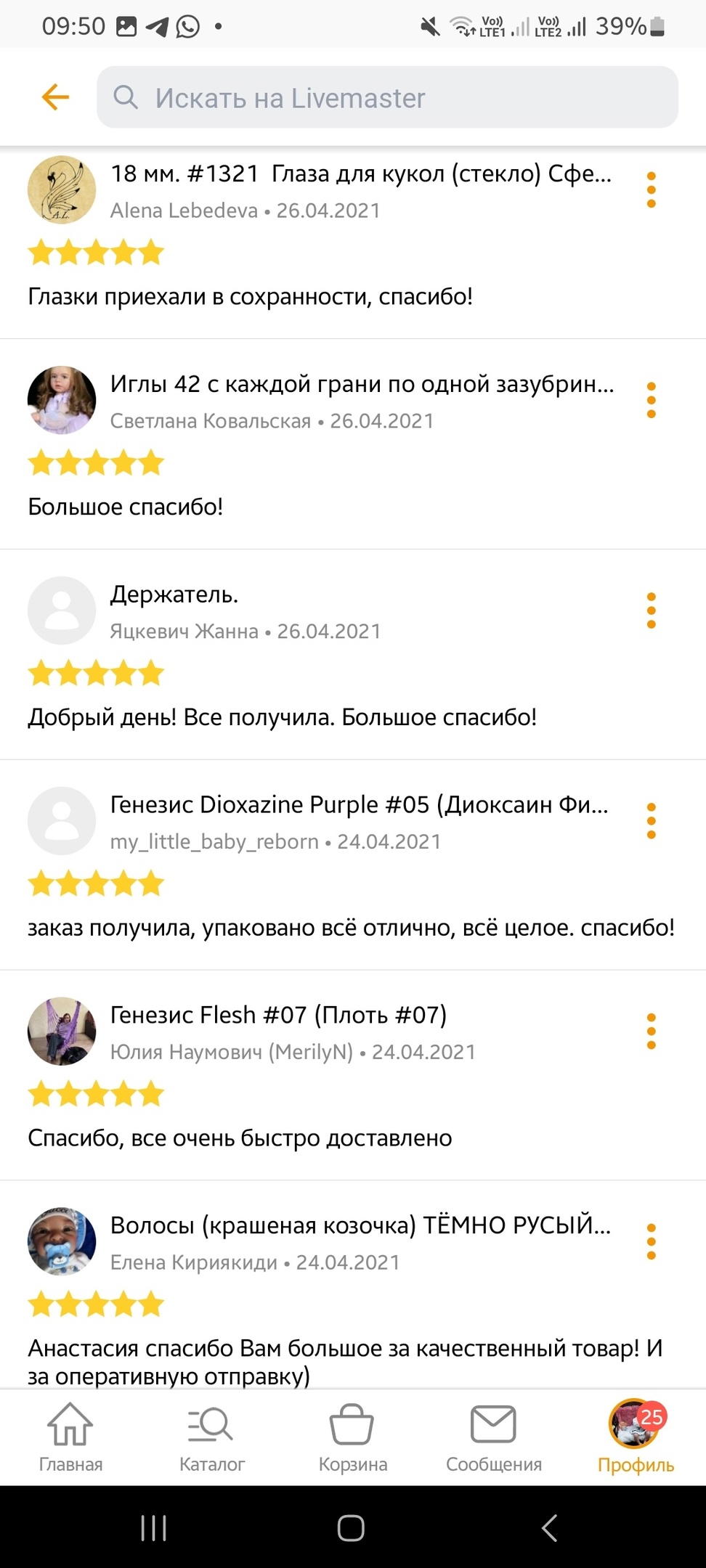Go back with the orange arrow
The width and height of the screenshot is (706, 1568).
point(55,97)
